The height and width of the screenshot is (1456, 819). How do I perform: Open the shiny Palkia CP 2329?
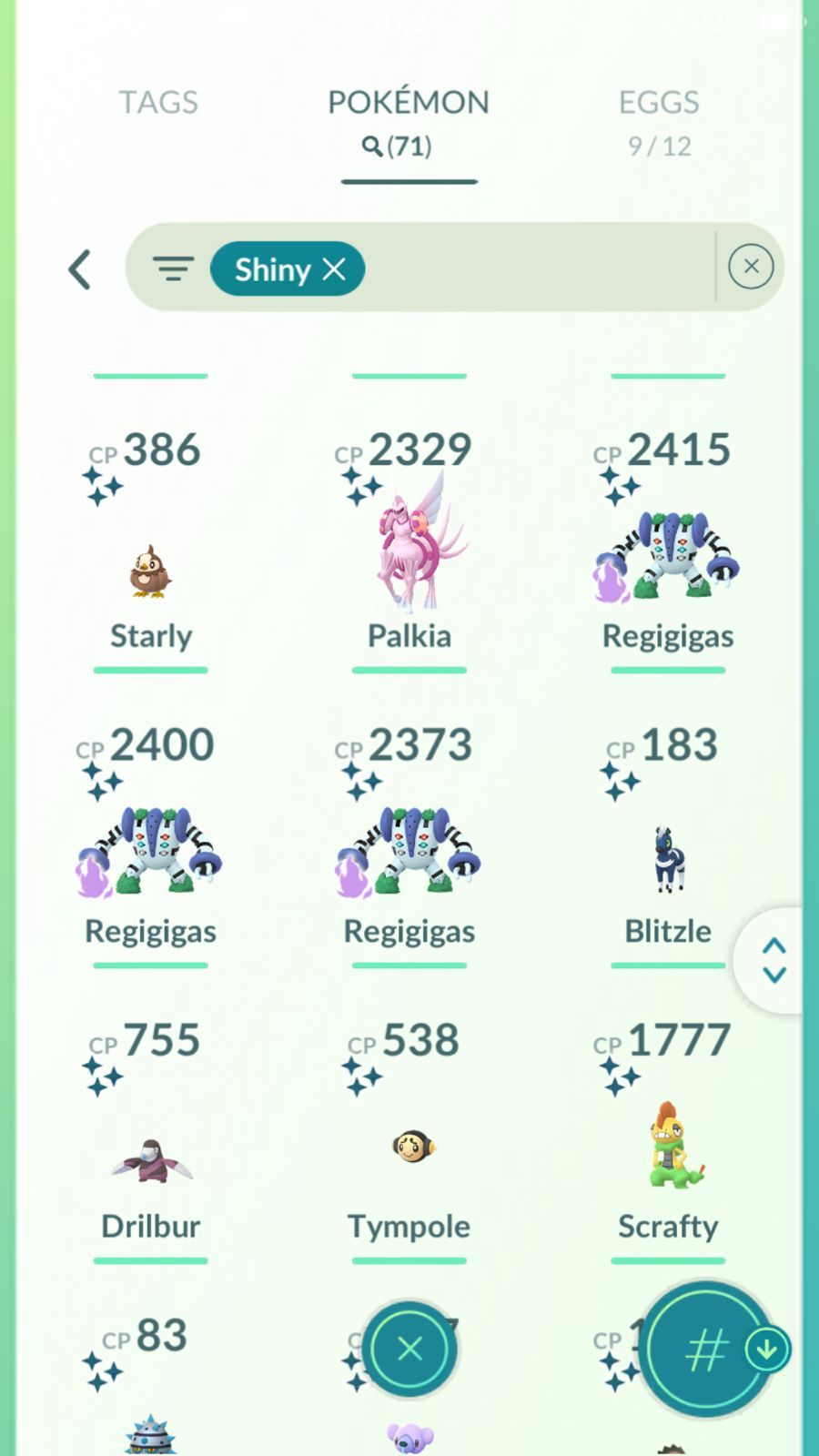(x=409, y=539)
